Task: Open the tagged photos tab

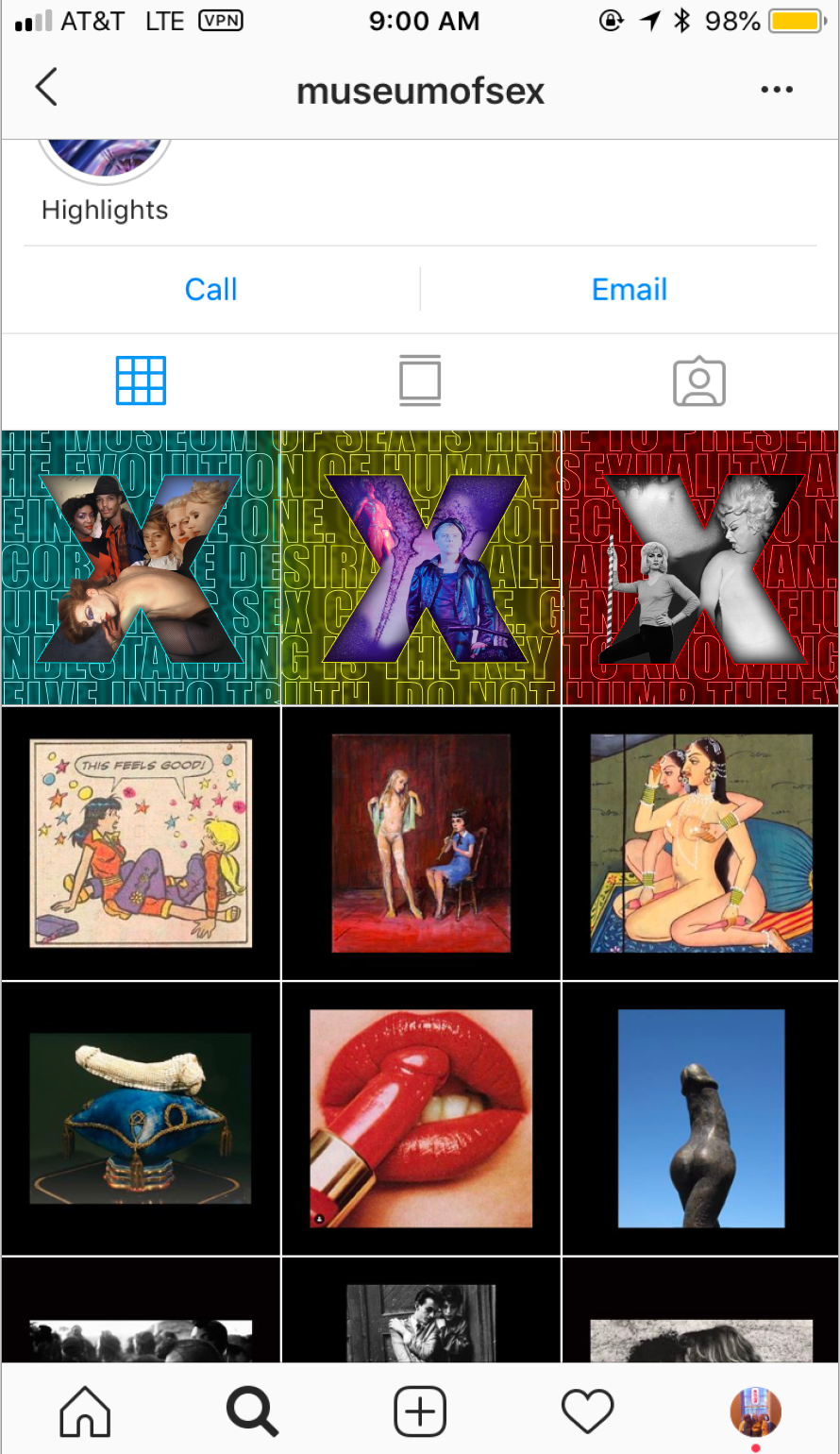Action: click(x=699, y=381)
